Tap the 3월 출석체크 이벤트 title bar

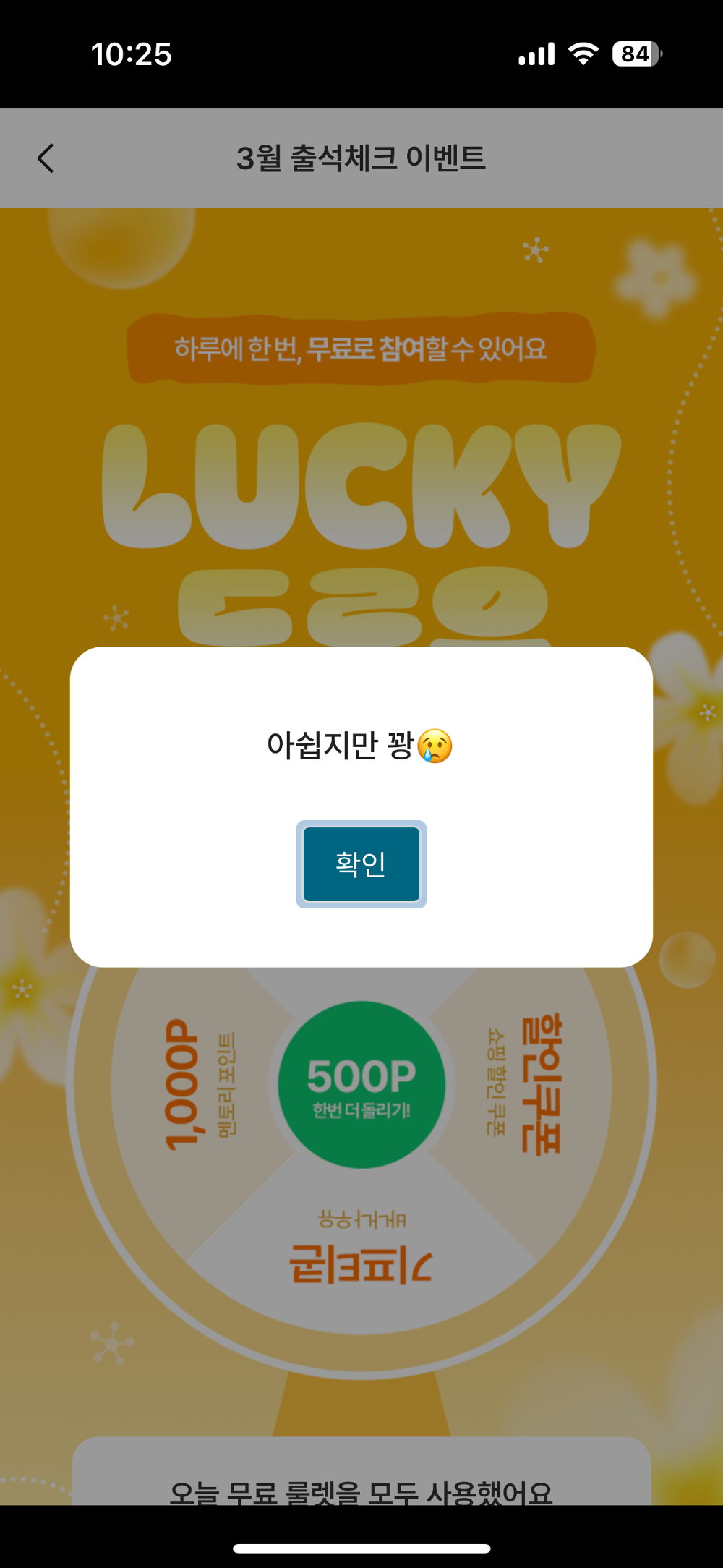tap(361, 158)
